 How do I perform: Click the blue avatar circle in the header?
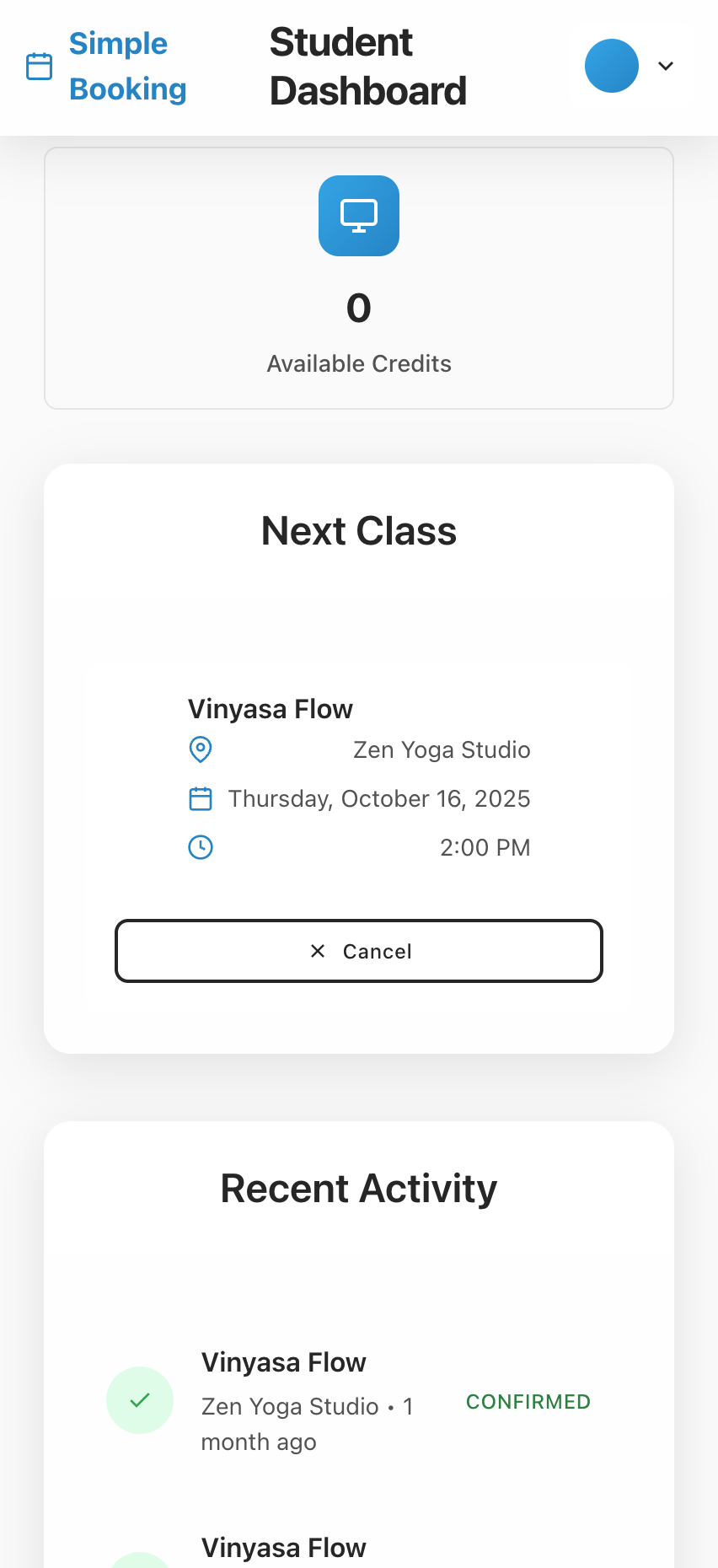[x=611, y=66]
